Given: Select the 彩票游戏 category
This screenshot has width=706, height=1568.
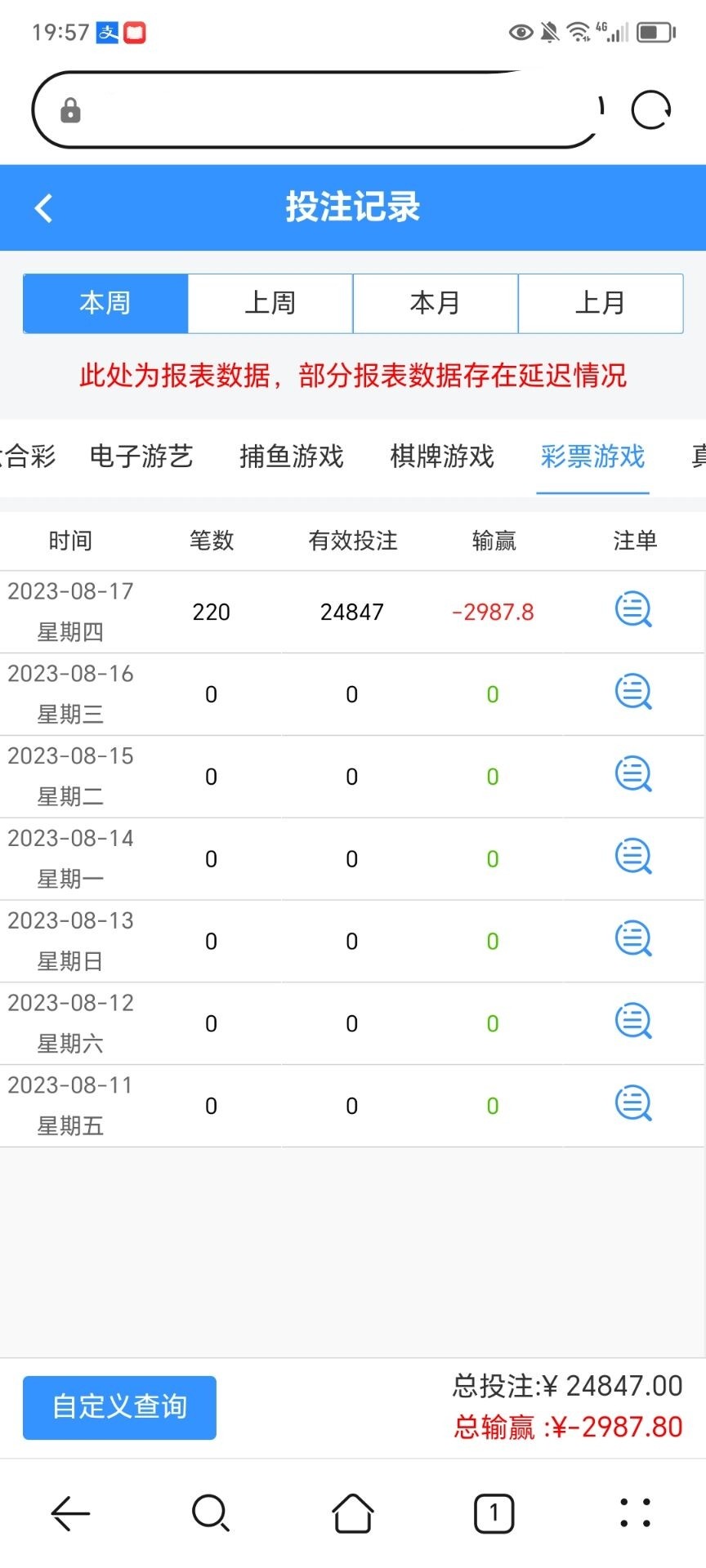Looking at the screenshot, I should pos(592,456).
